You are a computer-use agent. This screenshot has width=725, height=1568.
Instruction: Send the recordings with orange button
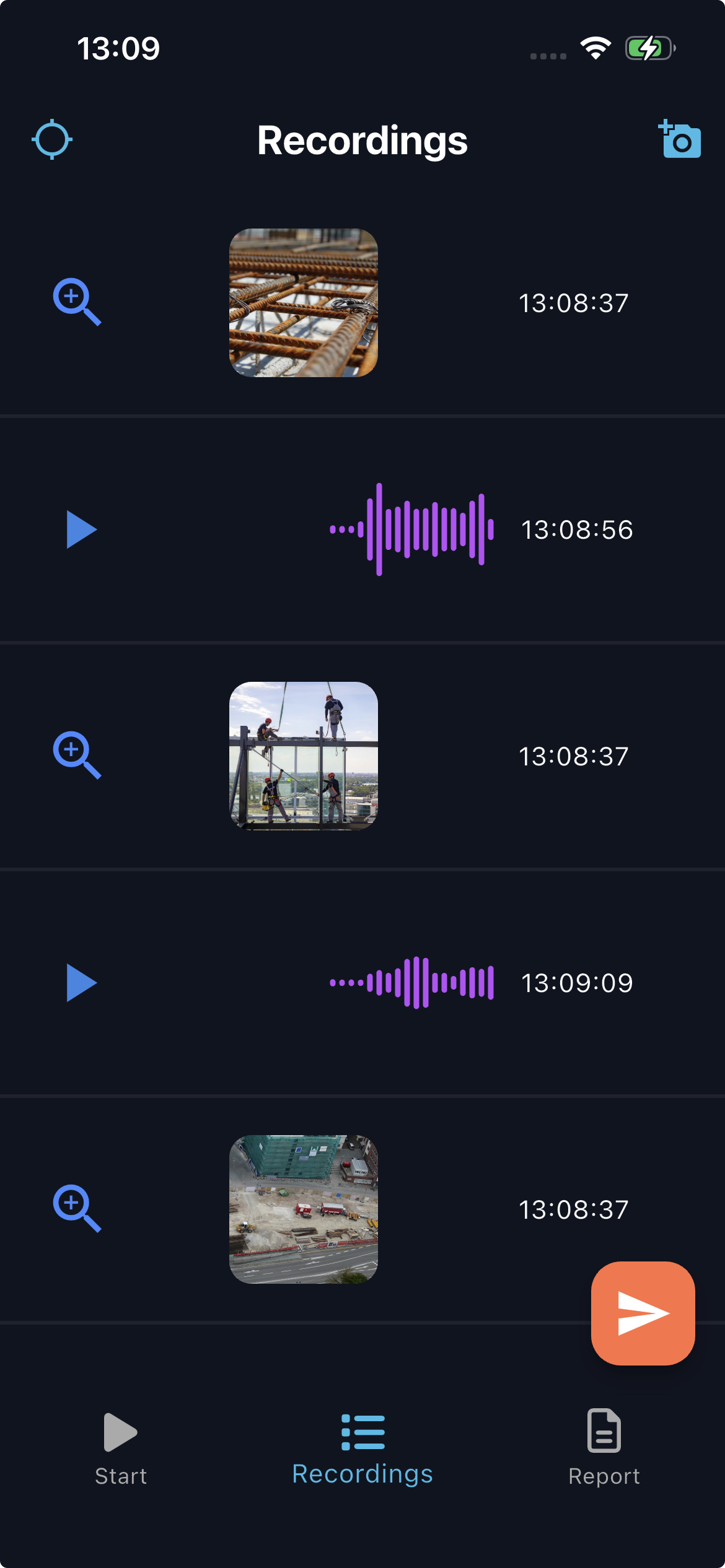(643, 1313)
